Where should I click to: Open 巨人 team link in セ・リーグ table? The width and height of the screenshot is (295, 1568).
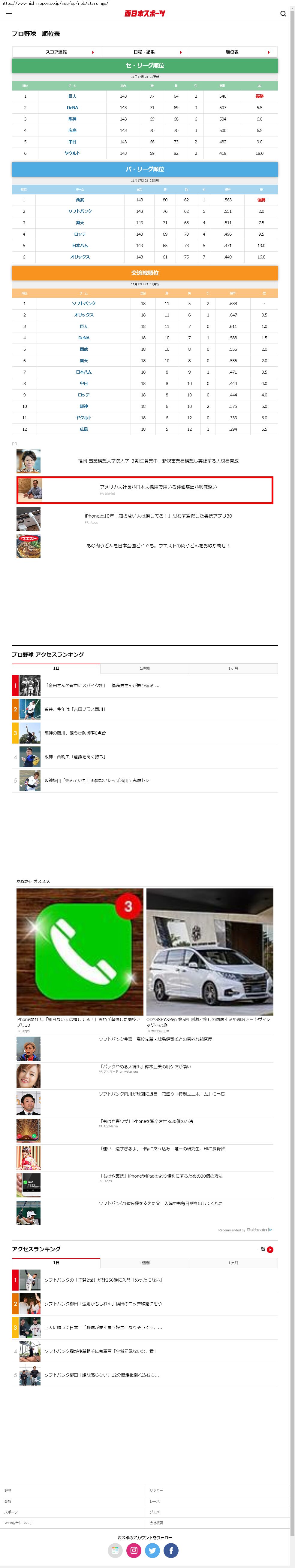click(x=72, y=96)
